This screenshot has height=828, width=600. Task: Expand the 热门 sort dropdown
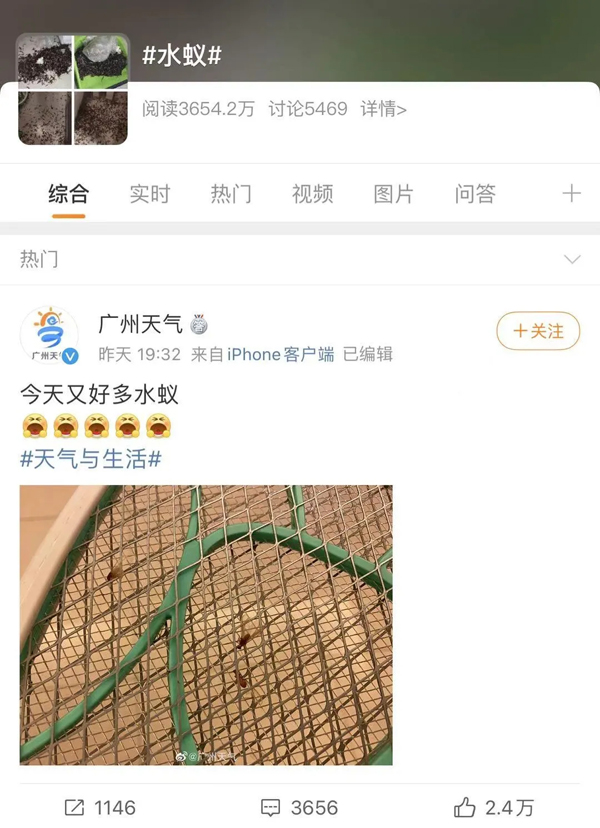click(x=572, y=260)
